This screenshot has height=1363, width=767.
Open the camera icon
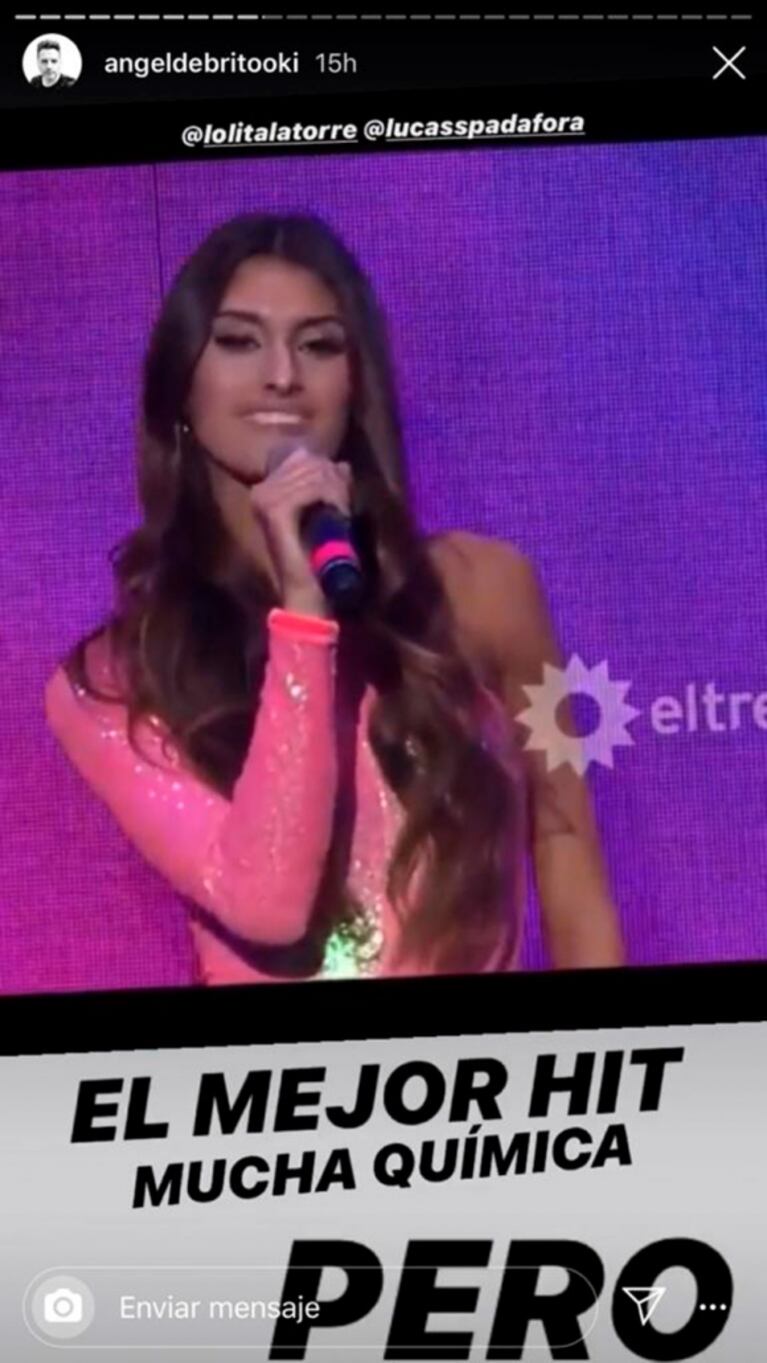(x=63, y=1306)
